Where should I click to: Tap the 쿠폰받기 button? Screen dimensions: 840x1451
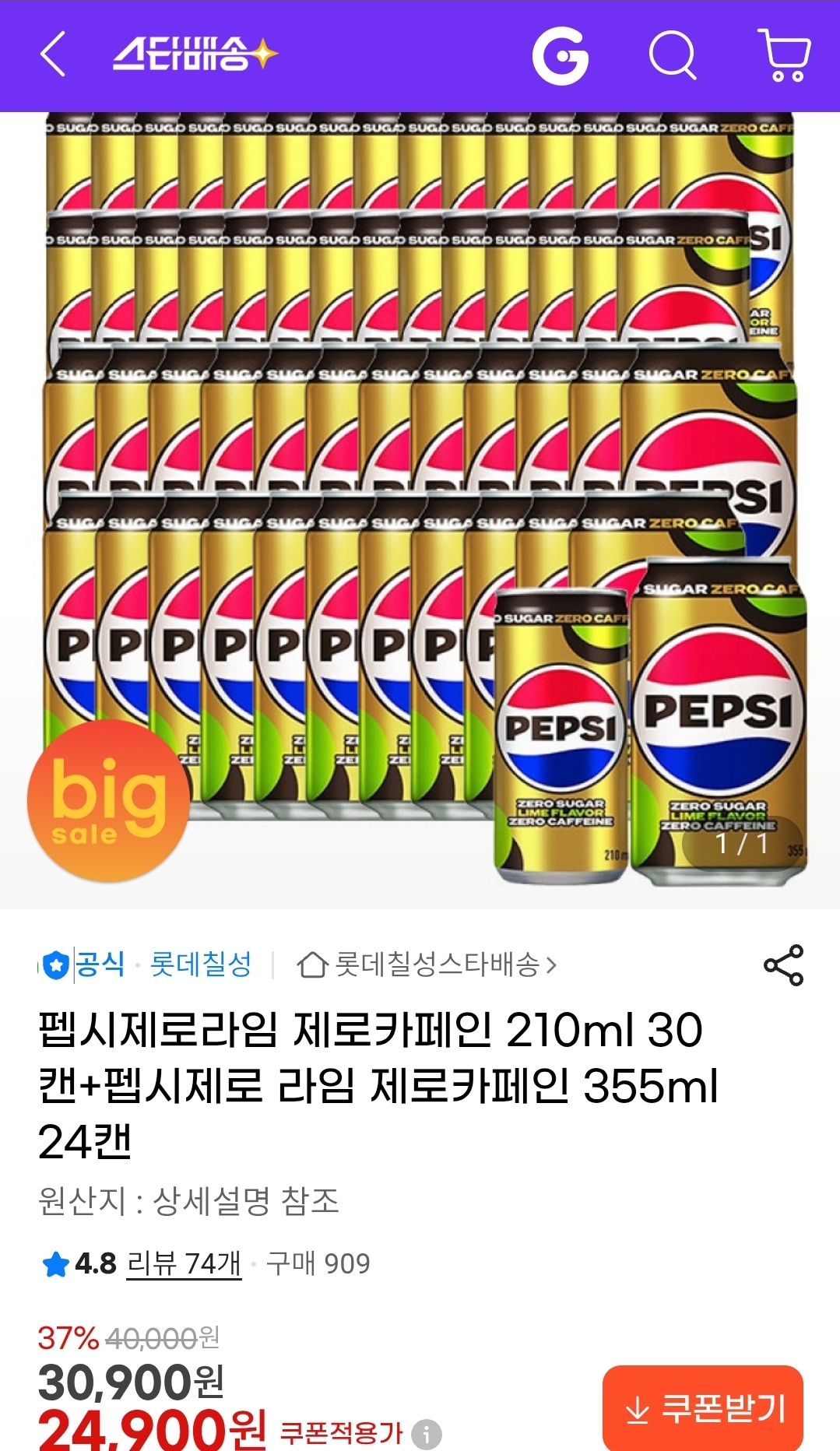702,1408
